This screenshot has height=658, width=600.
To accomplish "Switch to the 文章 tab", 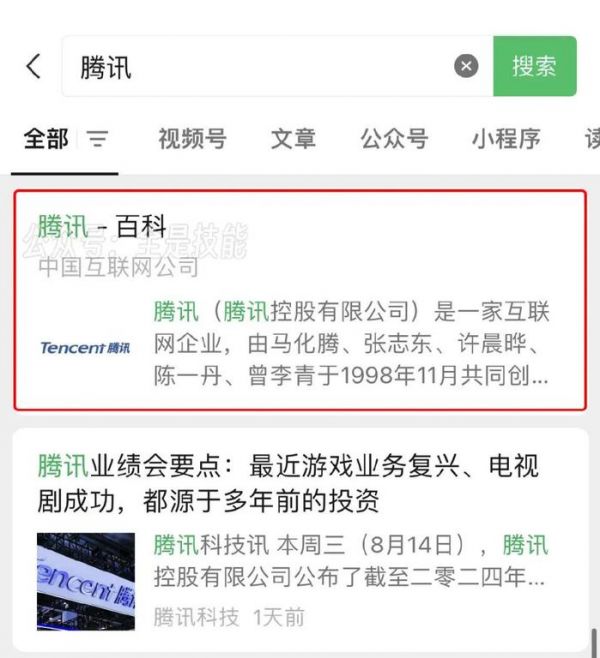I will point(293,140).
